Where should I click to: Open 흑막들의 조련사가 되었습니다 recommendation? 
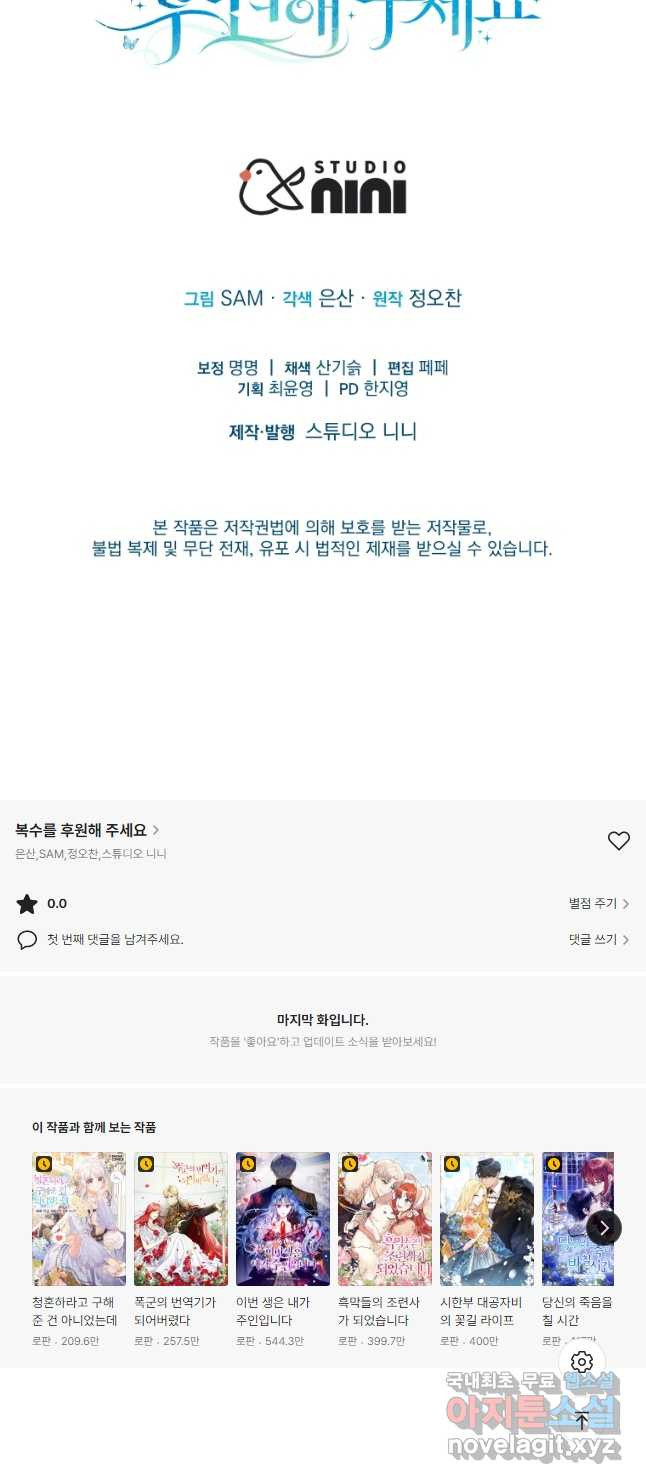tap(385, 1219)
